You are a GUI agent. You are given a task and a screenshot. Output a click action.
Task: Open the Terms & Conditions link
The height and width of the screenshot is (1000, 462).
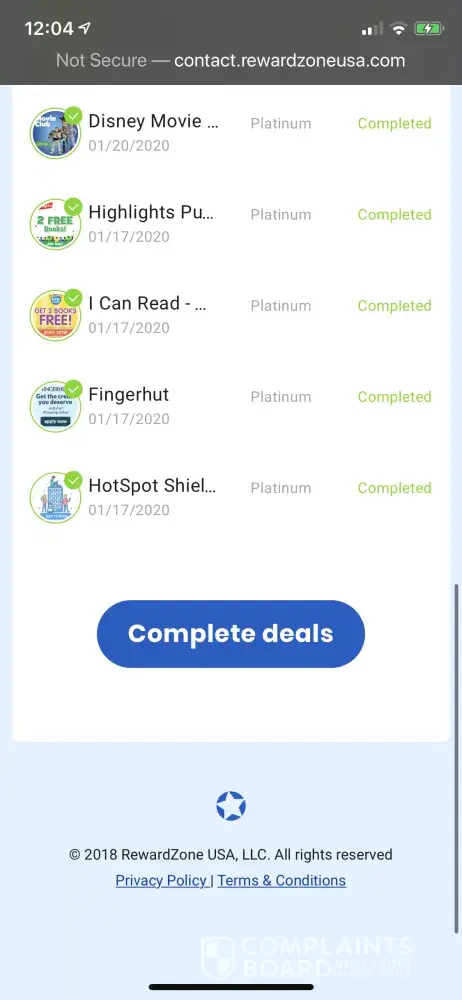281,881
